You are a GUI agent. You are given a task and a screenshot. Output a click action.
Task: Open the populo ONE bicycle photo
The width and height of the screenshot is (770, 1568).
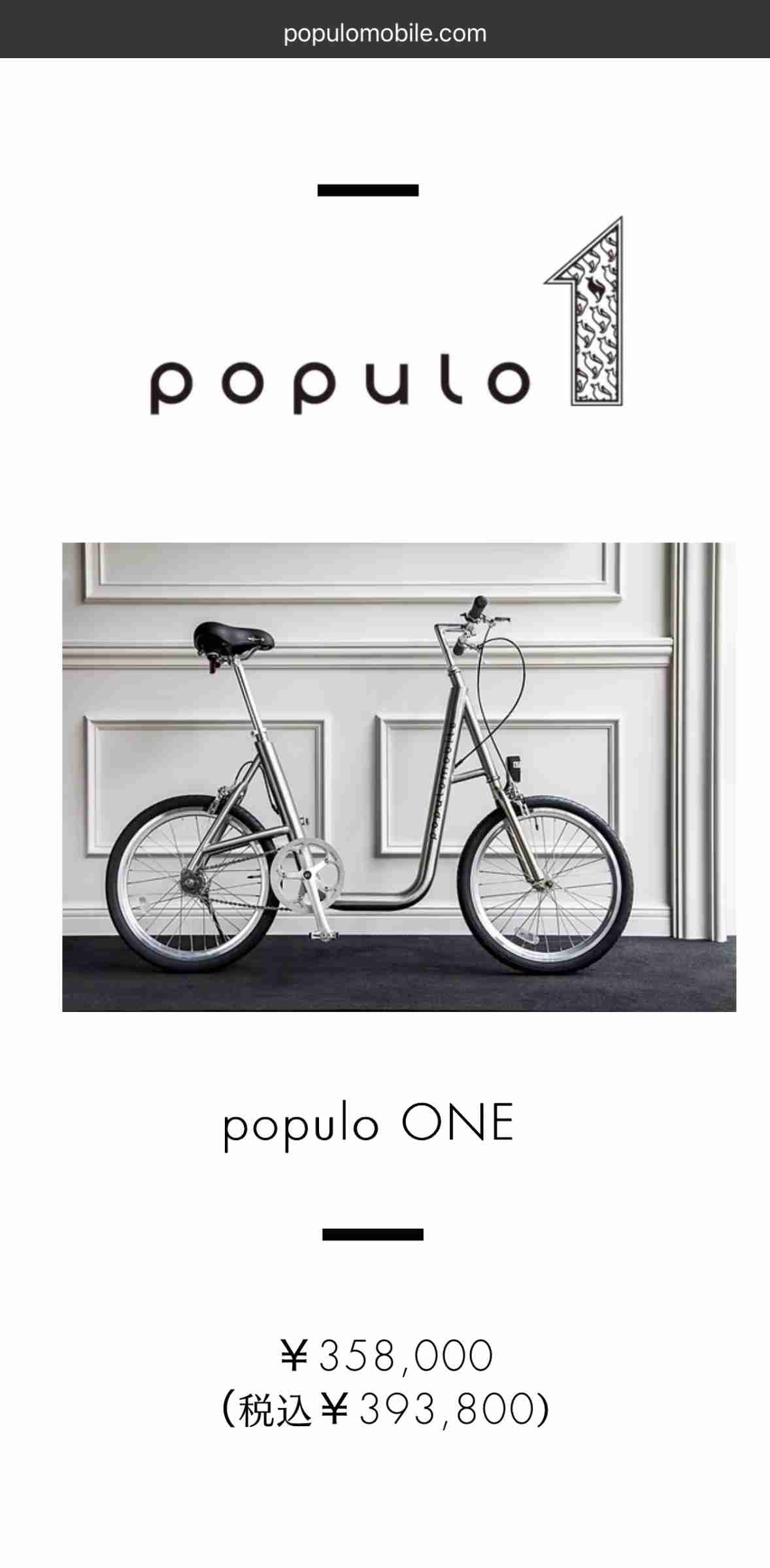tap(399, 776)
